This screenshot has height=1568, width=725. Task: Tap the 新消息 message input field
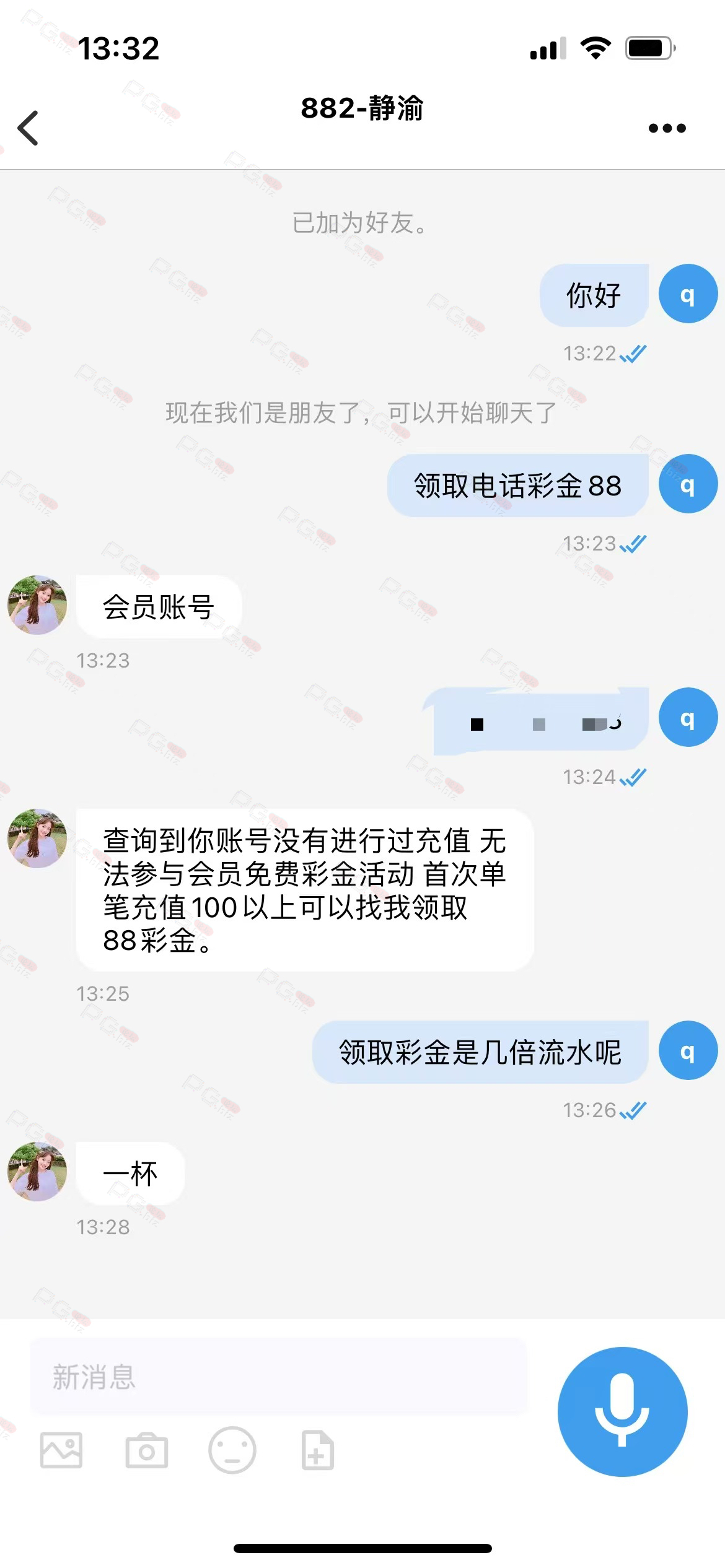(x=279, y=1377)
